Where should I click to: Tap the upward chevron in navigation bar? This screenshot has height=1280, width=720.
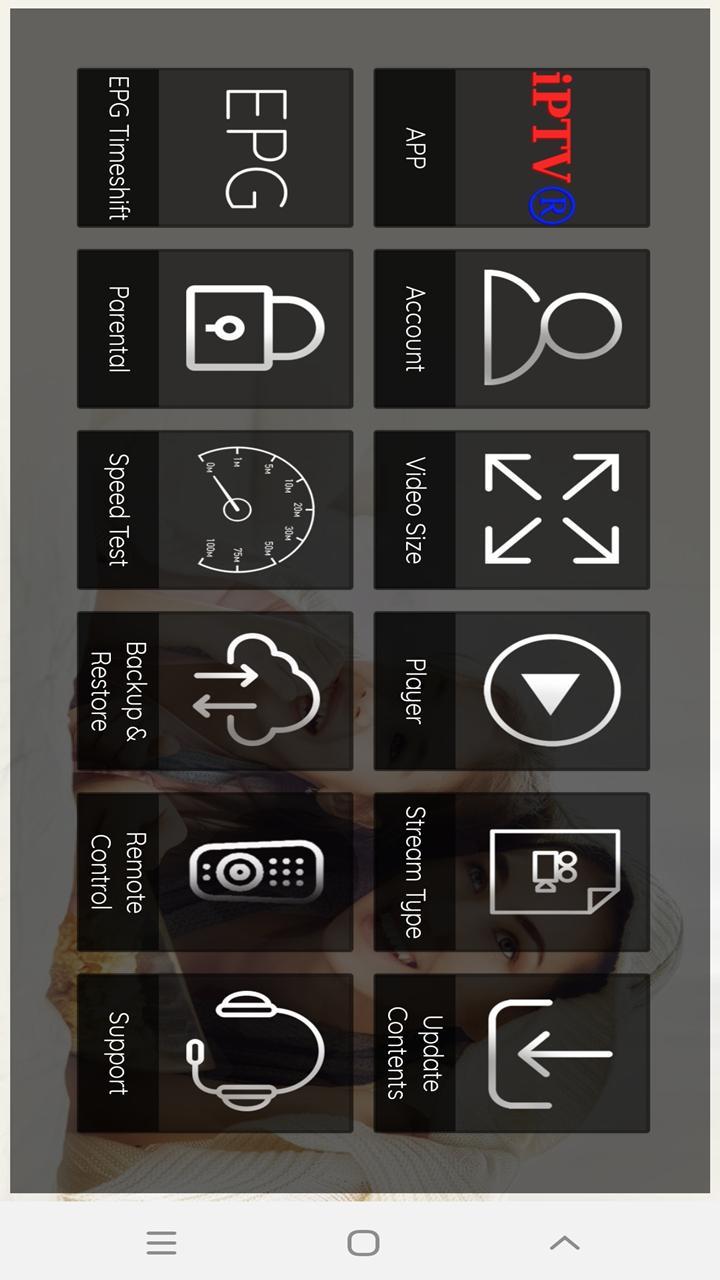click(x=565, y=1242)
